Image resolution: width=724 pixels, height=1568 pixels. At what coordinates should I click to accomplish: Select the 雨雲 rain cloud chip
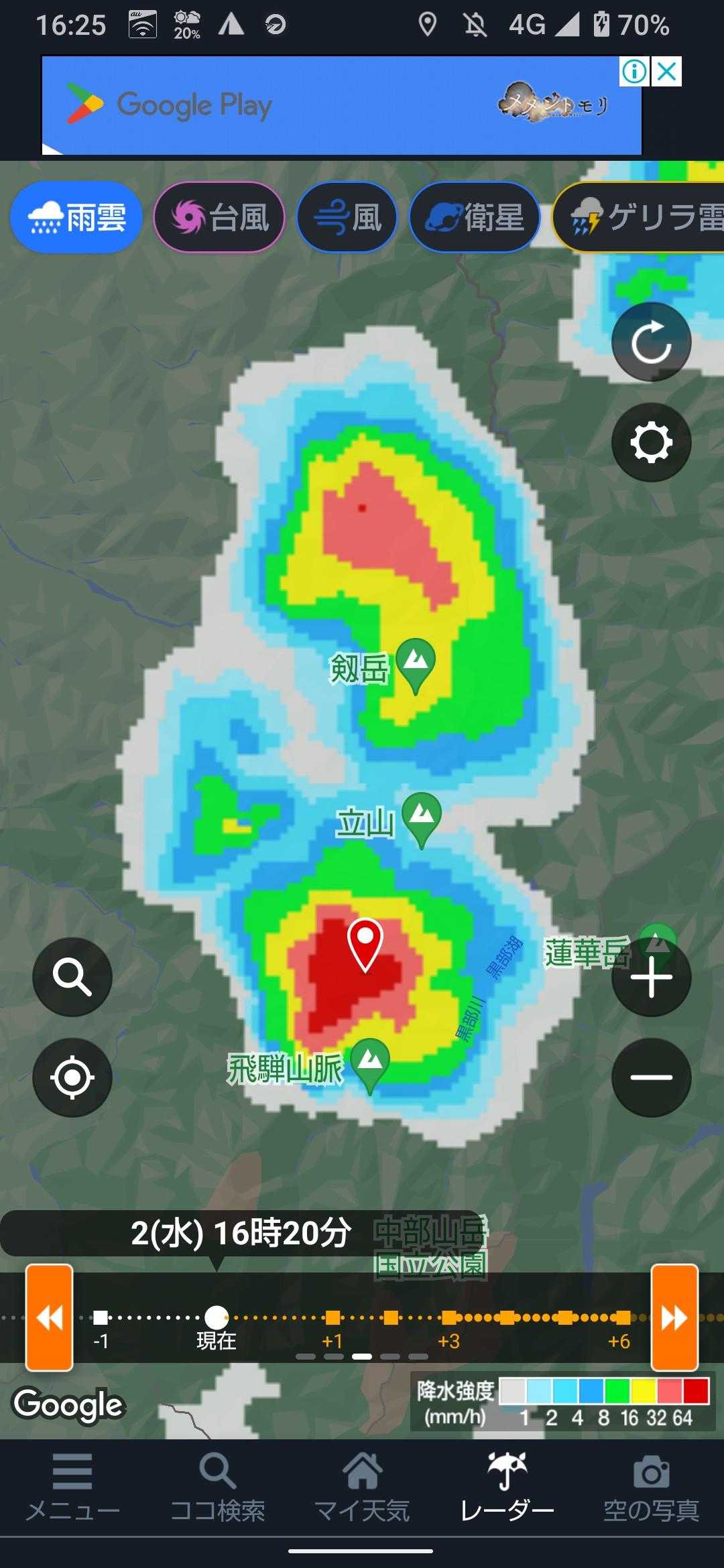(76, 218)
